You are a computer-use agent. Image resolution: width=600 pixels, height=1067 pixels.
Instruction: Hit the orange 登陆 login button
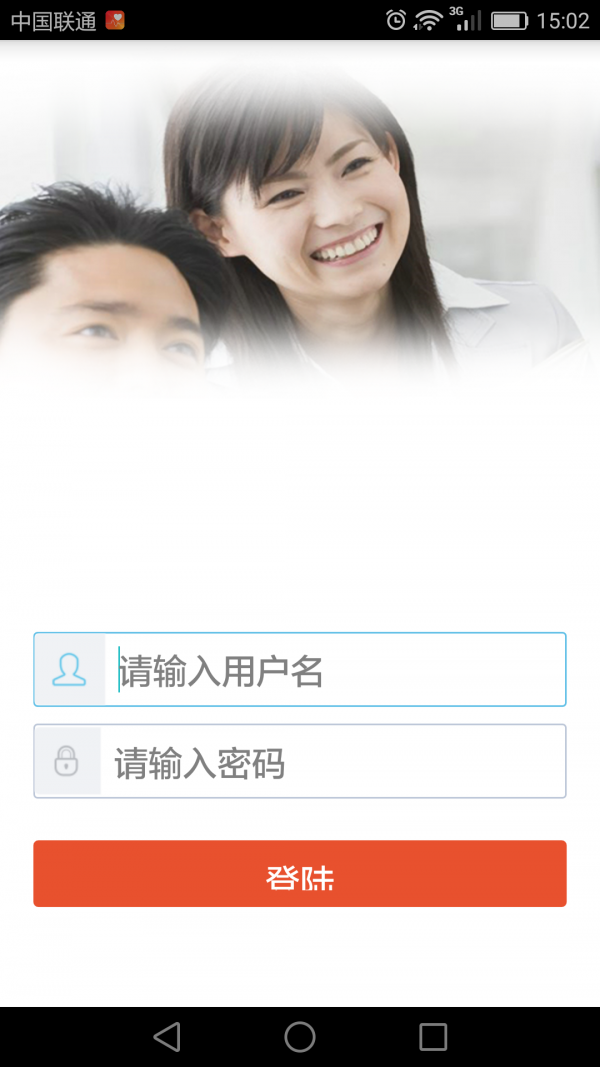coord(300,874)
